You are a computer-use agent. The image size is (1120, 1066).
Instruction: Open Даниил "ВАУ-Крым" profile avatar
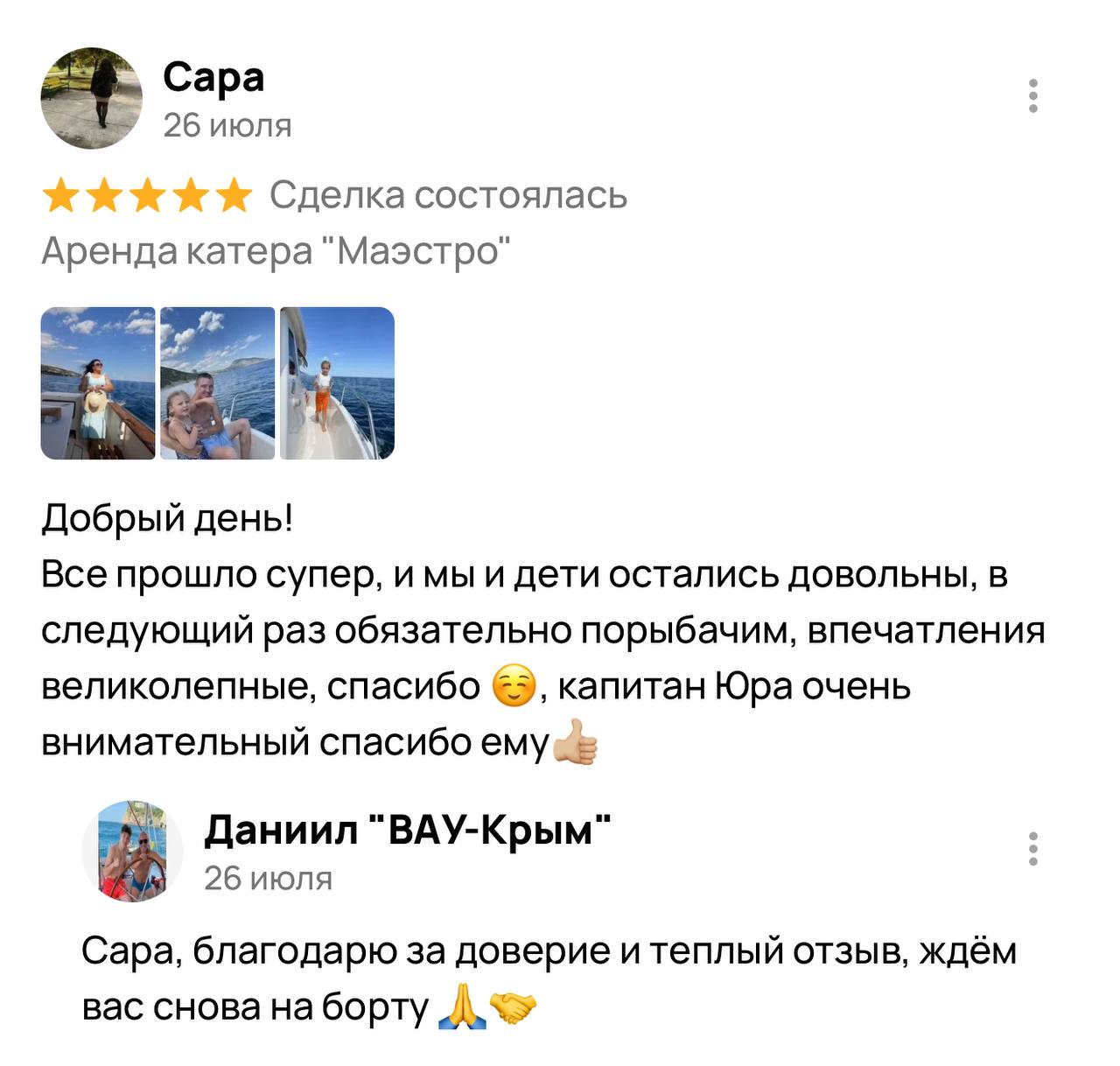[132, 851]
